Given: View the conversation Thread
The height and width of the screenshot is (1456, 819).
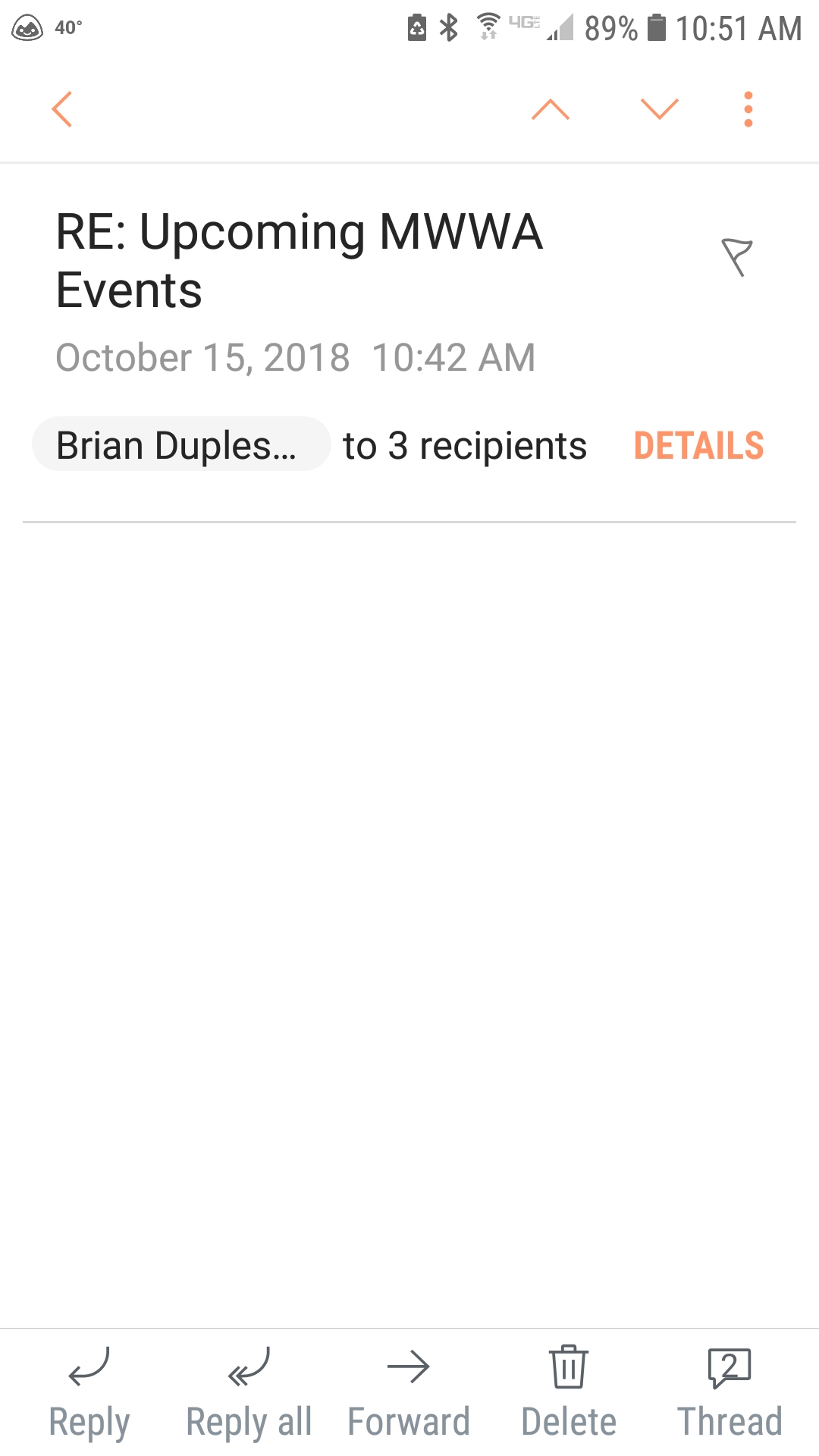Looking at the screenshot, I should coord(730,1394).
